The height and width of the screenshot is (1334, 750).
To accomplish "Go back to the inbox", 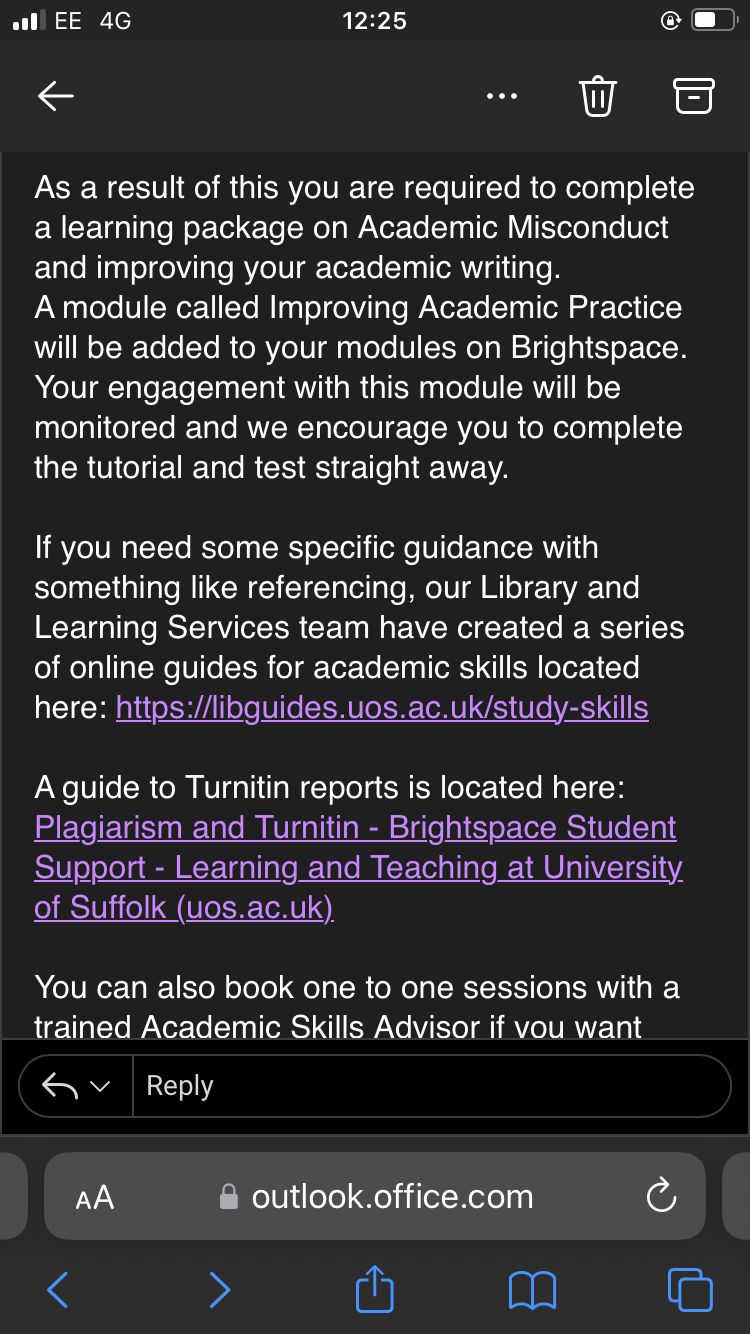I will click(56, 96).
